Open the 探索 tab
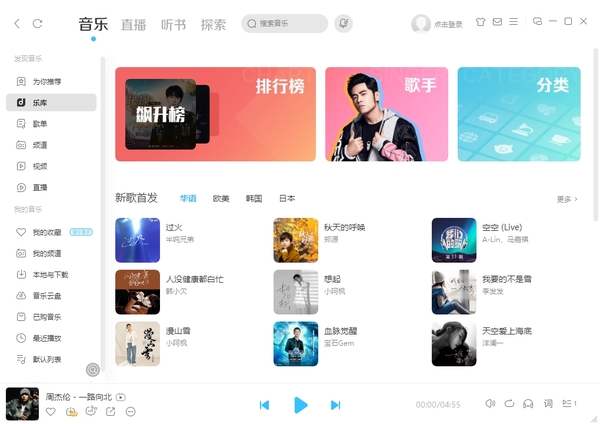The image size is (600, 424). pyautogui.click(x=213, y=24)
